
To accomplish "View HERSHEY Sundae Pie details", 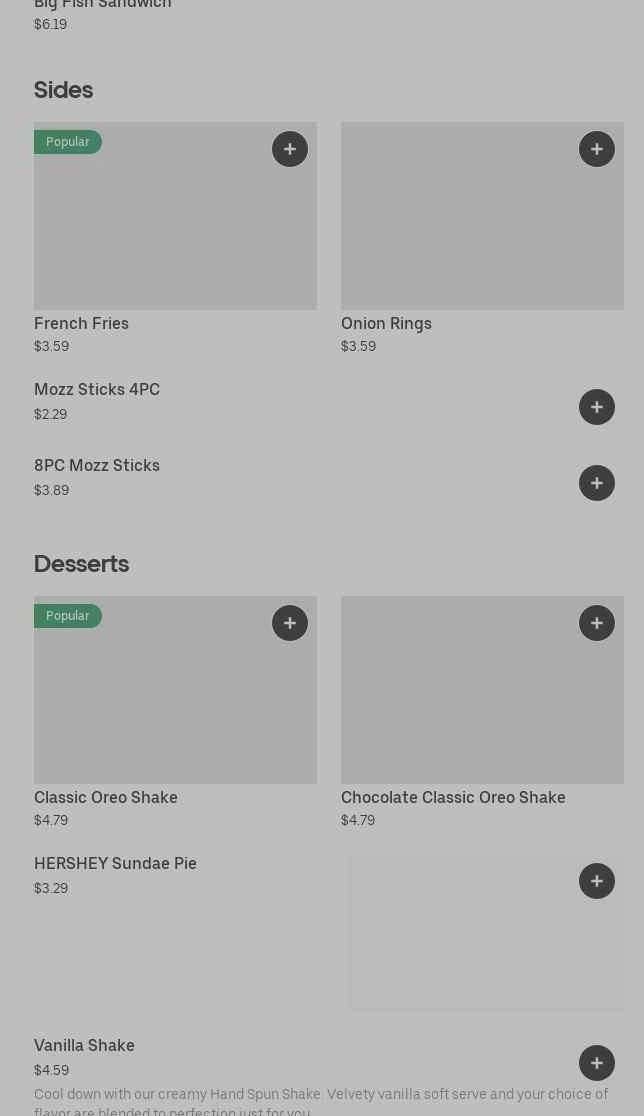I will [115, 864].
